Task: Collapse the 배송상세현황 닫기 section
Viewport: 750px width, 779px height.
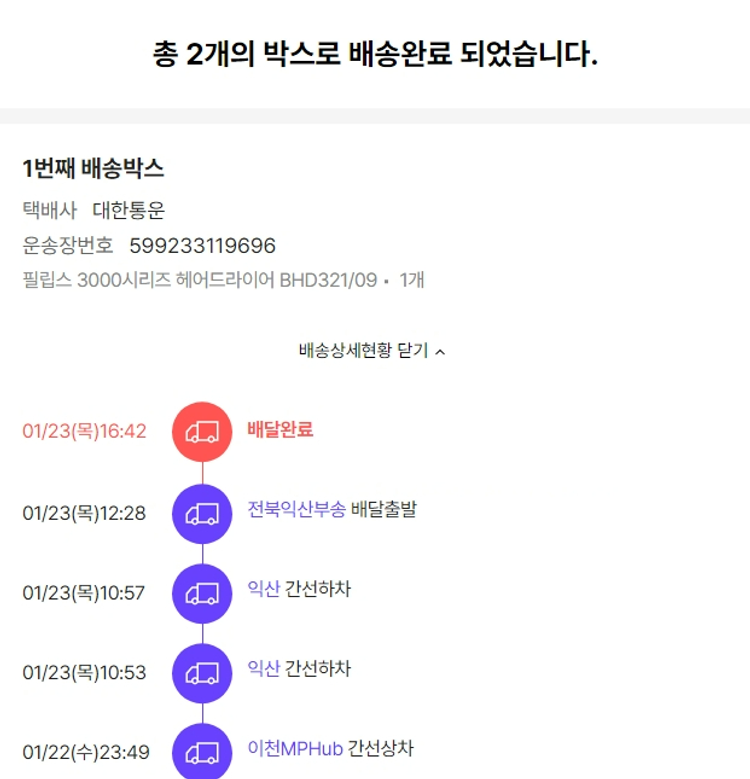Action: [x=372, y=351]
